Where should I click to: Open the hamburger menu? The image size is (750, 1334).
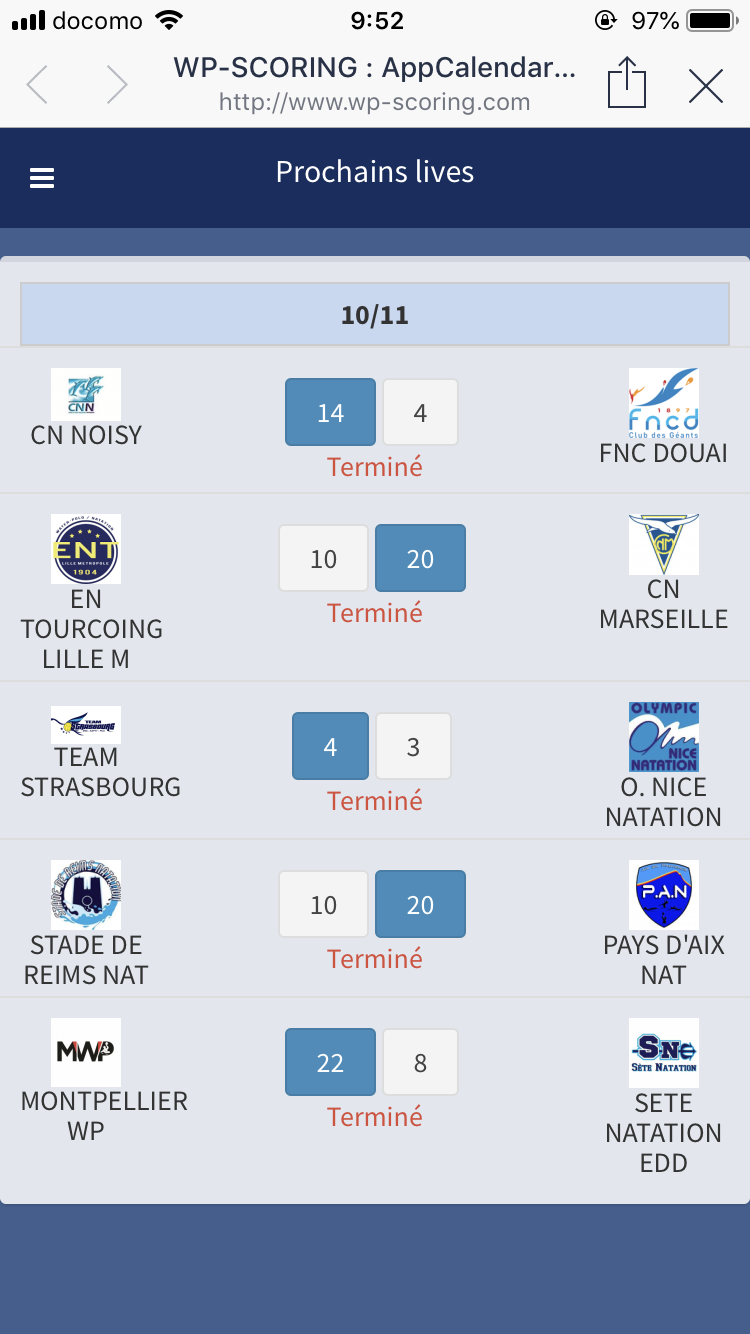[x=42, y=178]
